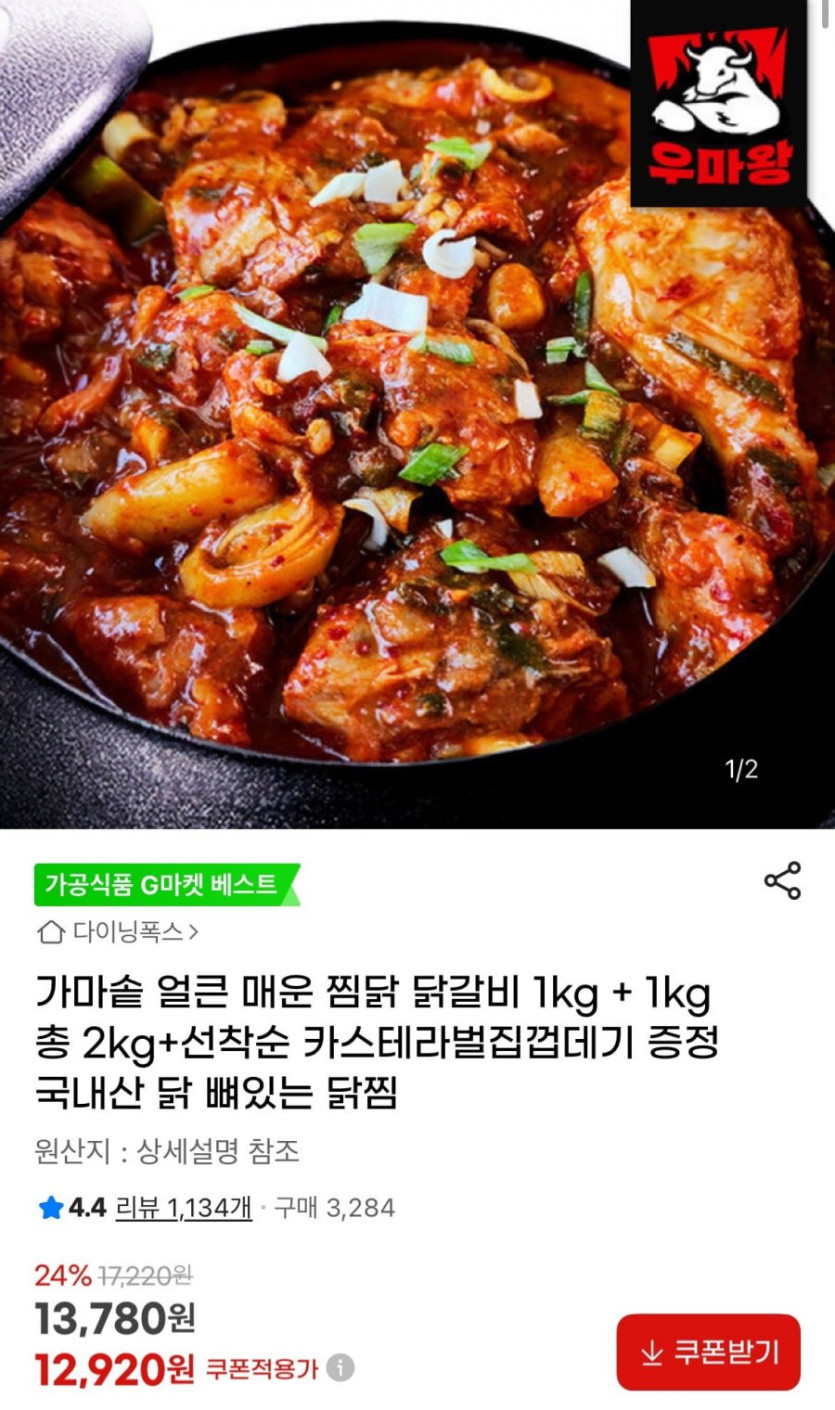
Task: Open the 다이닝폭스 store page
Action: (x=118, y=933)
